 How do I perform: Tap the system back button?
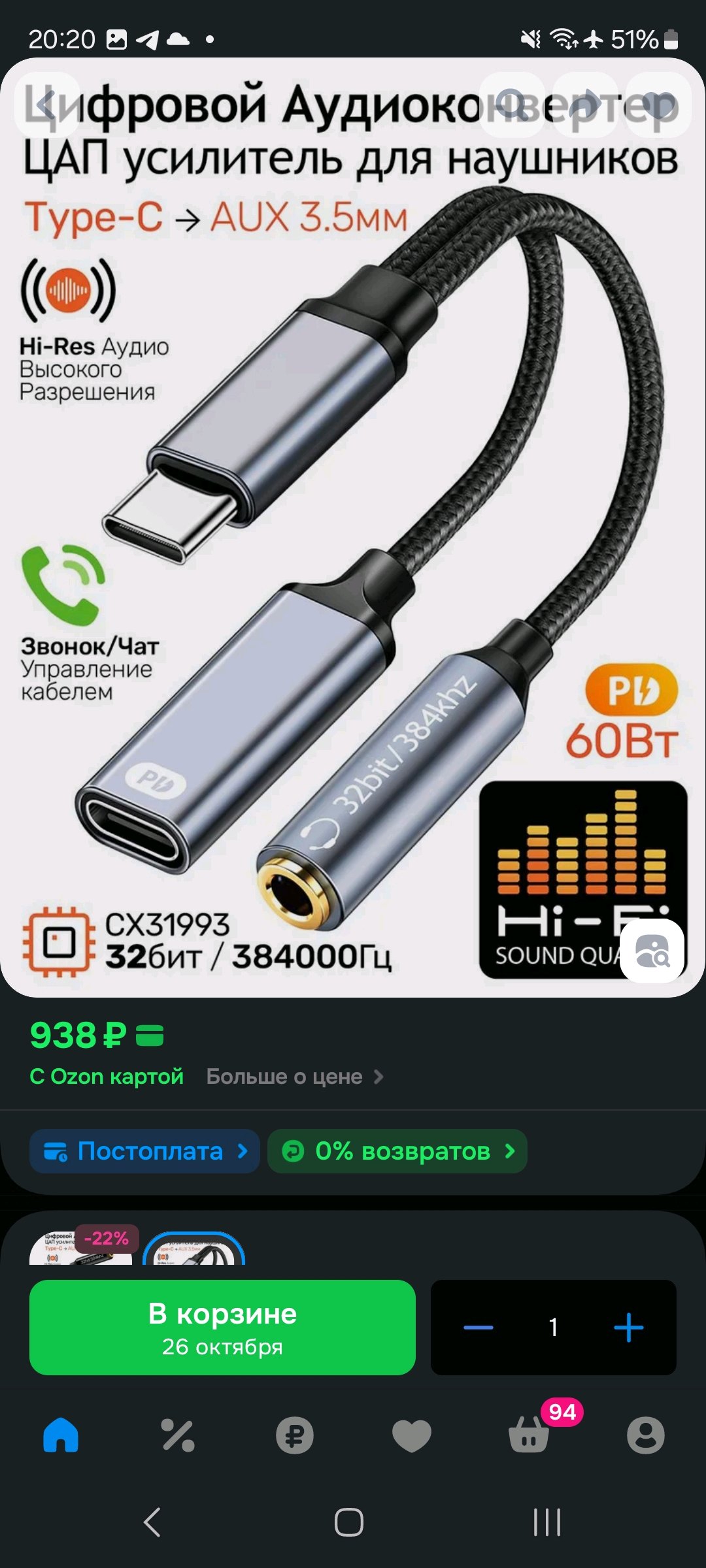(x=152, y=1522)
